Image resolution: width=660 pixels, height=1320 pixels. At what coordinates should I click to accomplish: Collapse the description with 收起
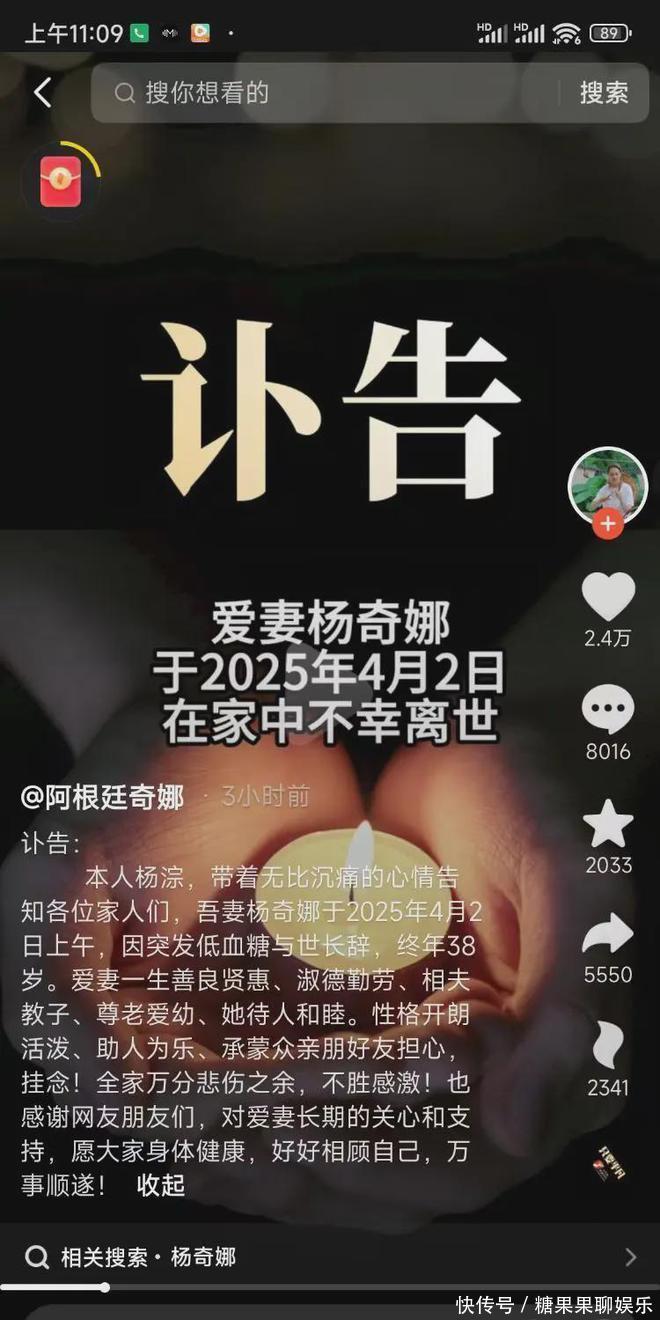point(161,1186)
